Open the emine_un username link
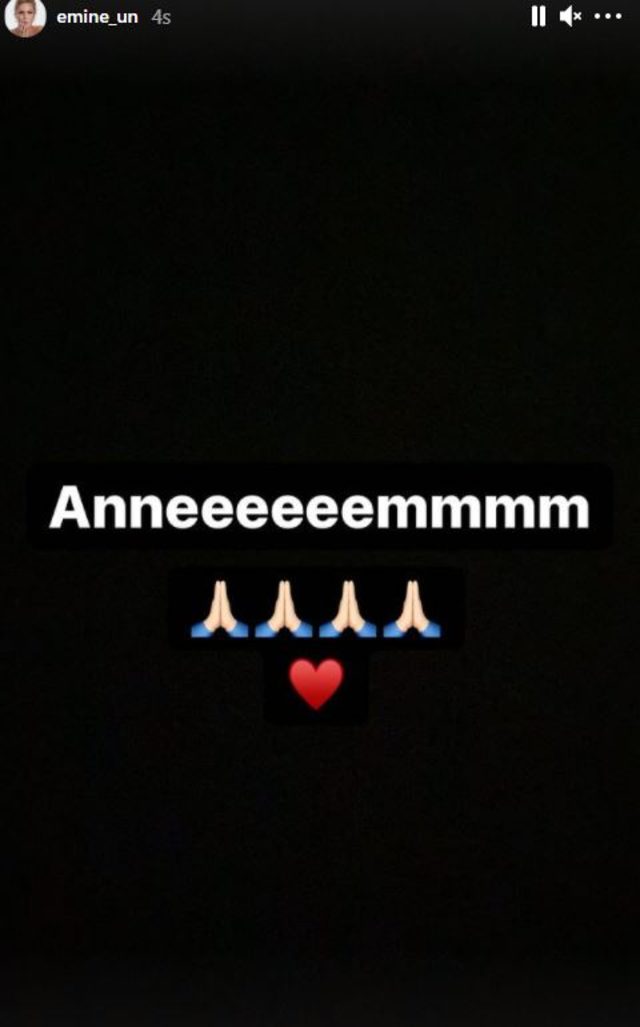 (97, 18)
